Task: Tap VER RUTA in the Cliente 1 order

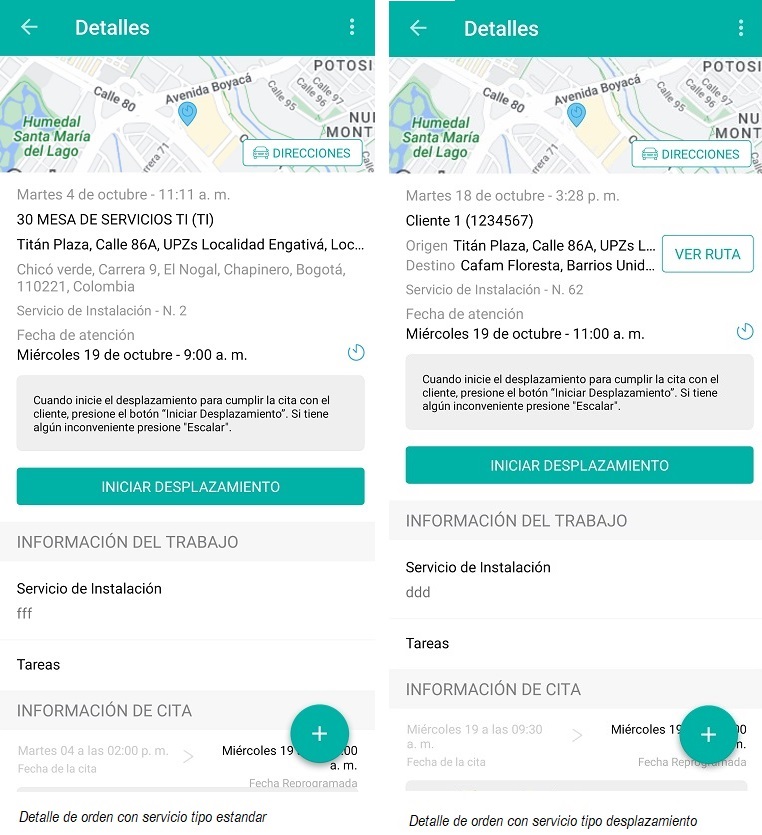Action: pos(707,254)
